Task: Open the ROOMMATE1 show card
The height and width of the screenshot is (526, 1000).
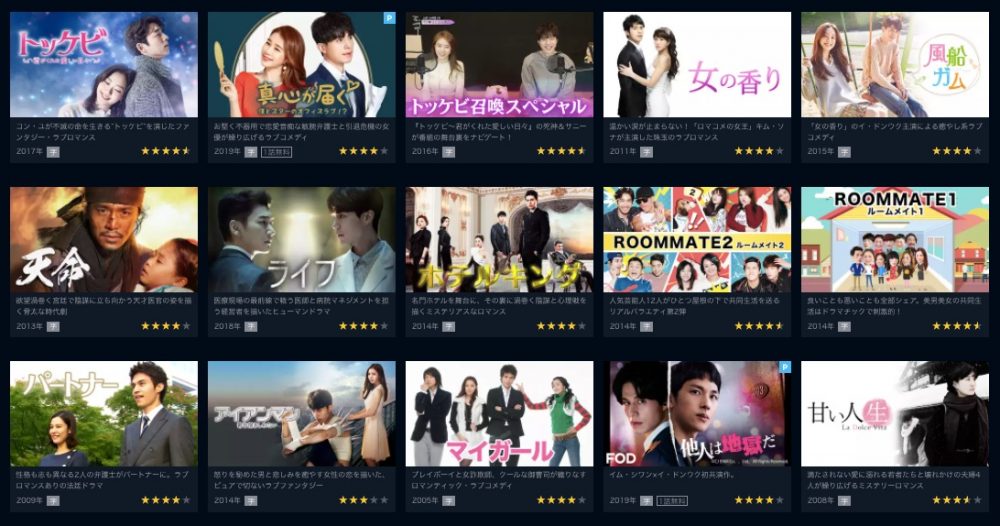Action: pos(895,240)
